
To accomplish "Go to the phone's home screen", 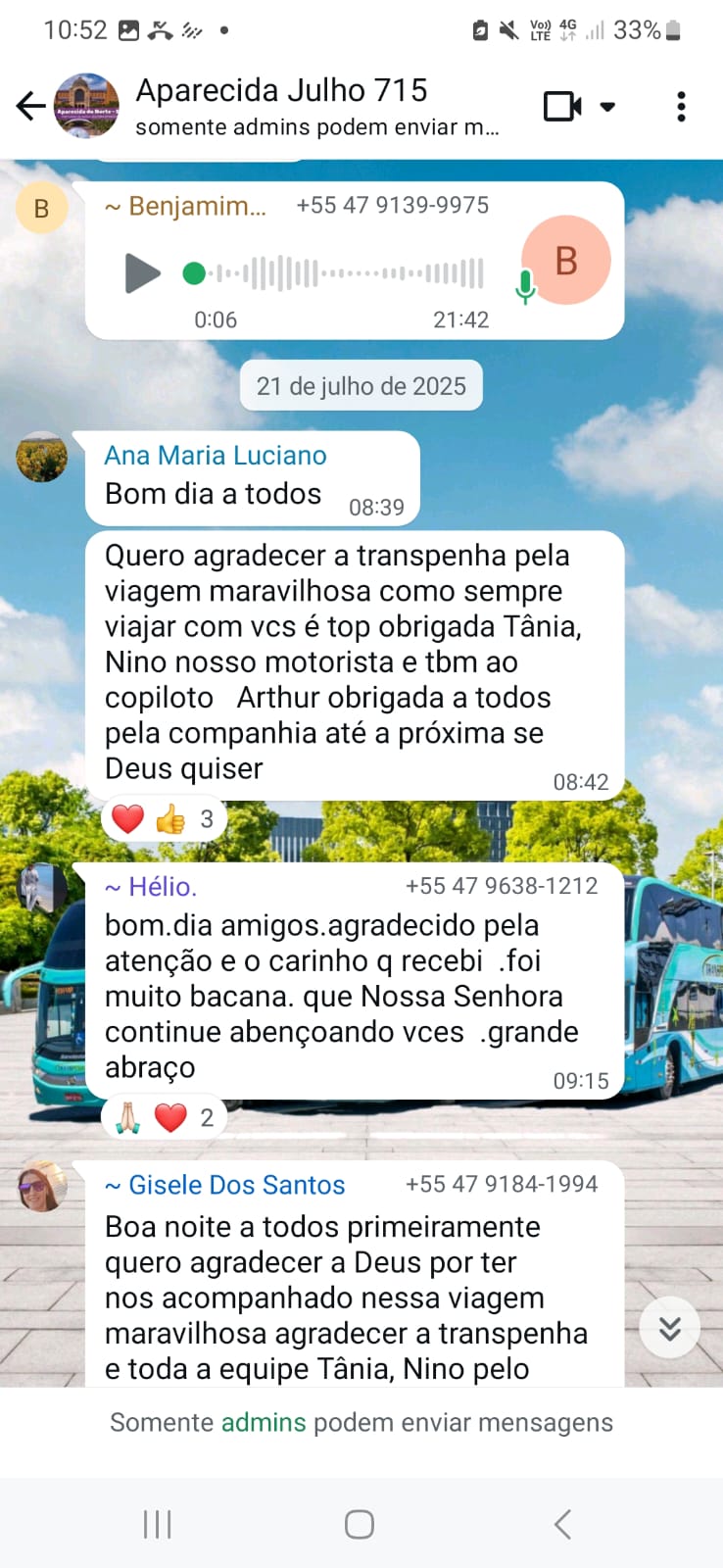I will click(x=360, y=1524).
